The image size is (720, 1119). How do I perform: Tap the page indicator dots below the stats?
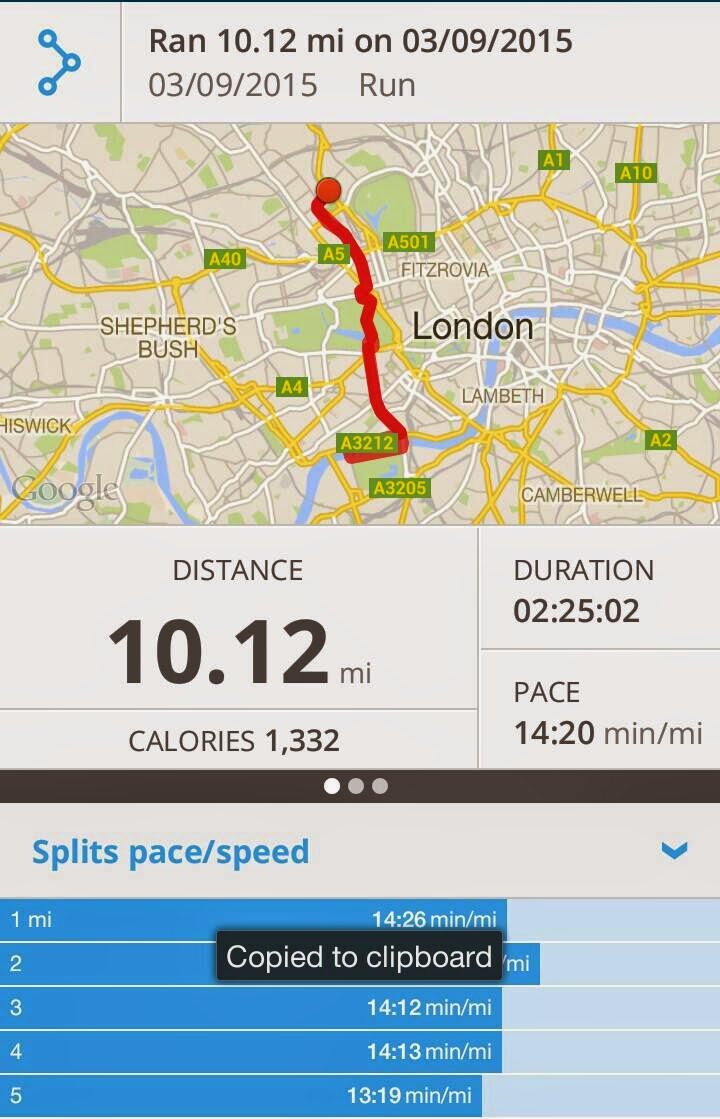tap(356, 786)
